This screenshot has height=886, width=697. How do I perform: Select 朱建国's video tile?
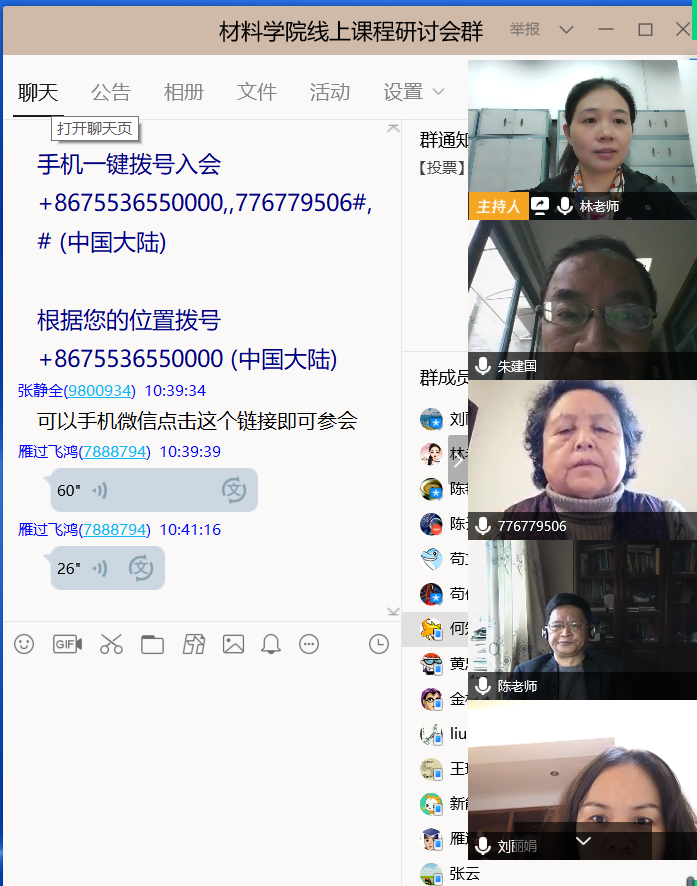582,300
